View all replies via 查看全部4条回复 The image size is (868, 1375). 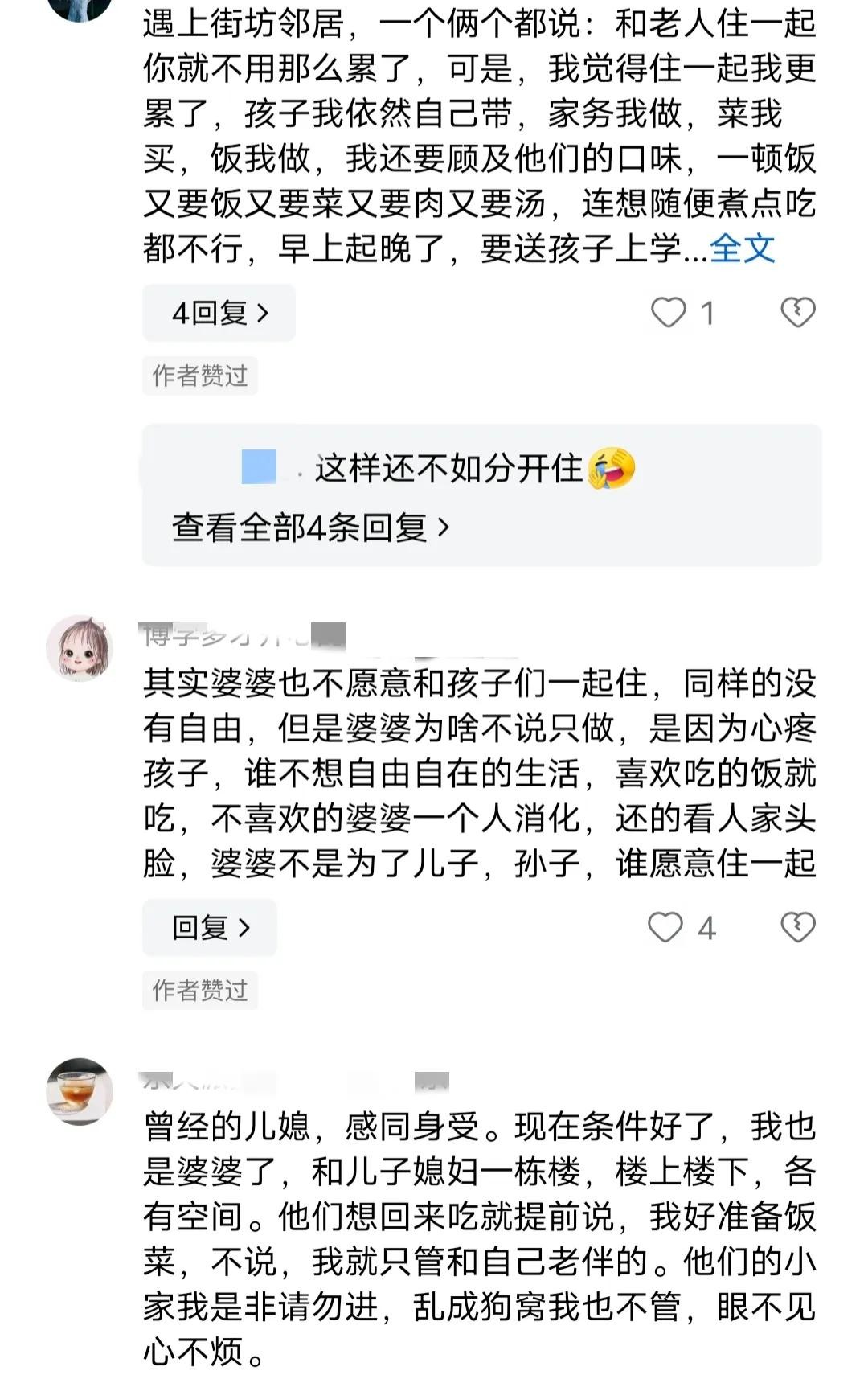(310, 527)
